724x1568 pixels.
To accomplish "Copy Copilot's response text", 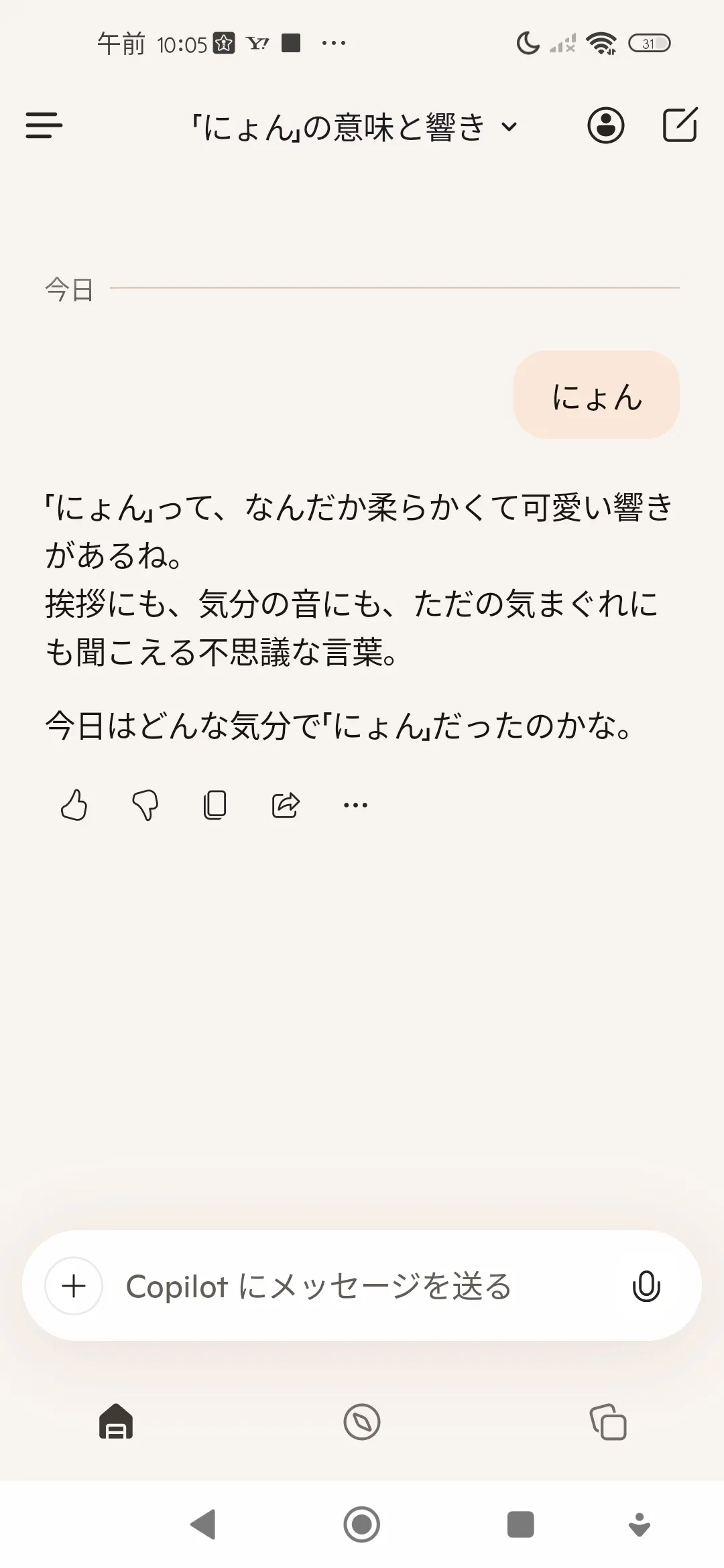I will (215, 805).
